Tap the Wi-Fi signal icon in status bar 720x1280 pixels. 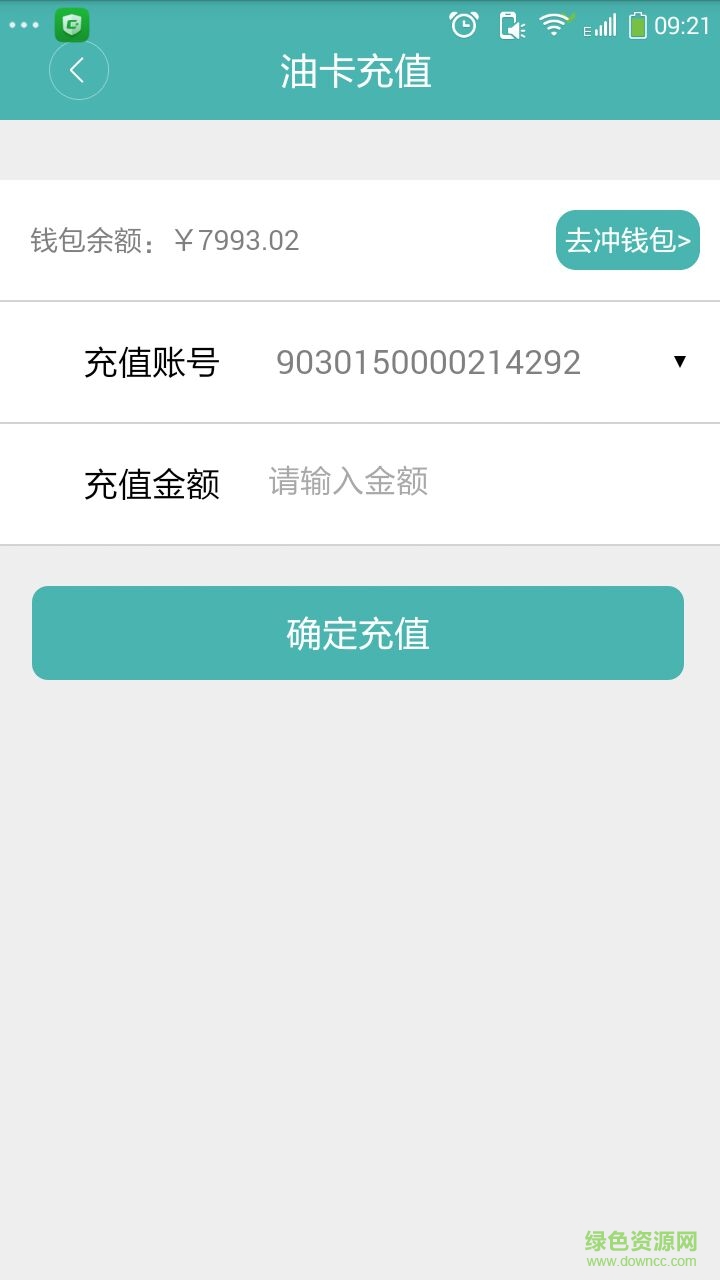pos(557,24)
